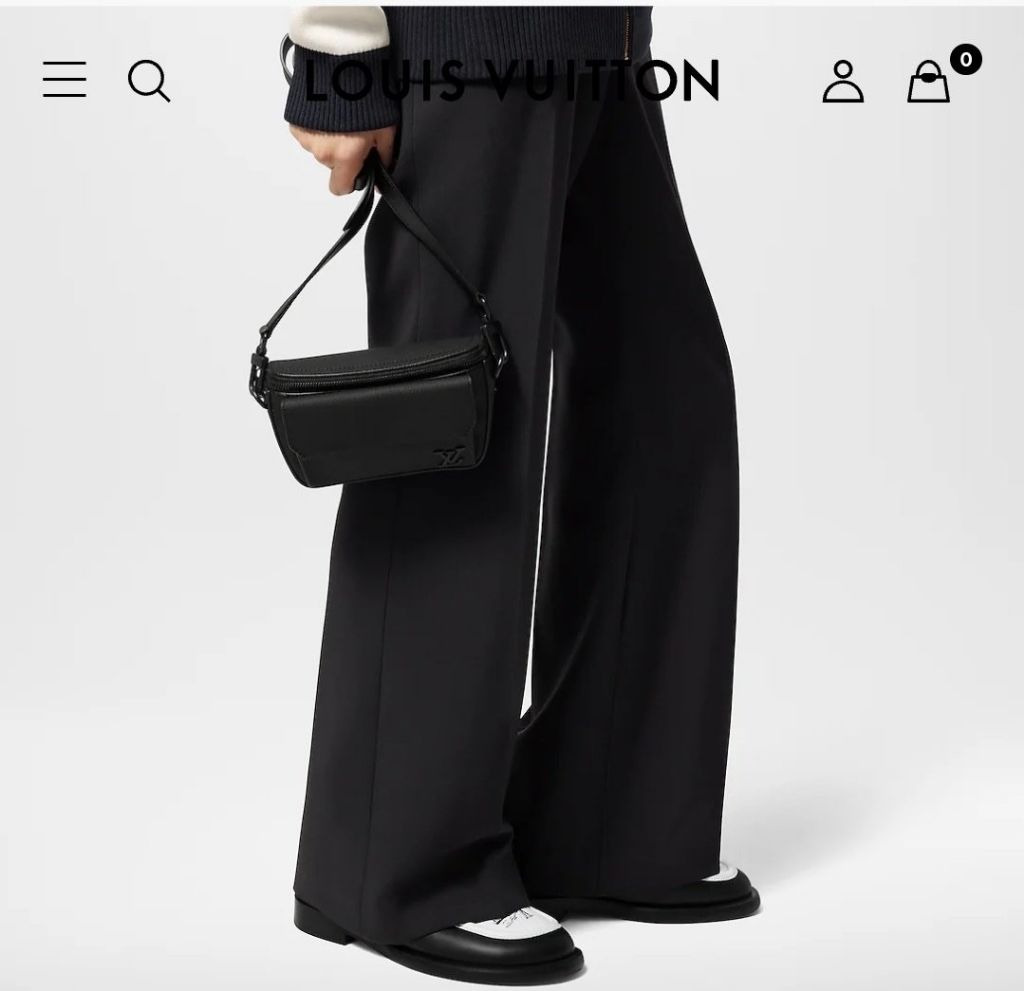This screenshot has width=1024, height=991.
Task: View the shopping bag
Action: point(930,81)
